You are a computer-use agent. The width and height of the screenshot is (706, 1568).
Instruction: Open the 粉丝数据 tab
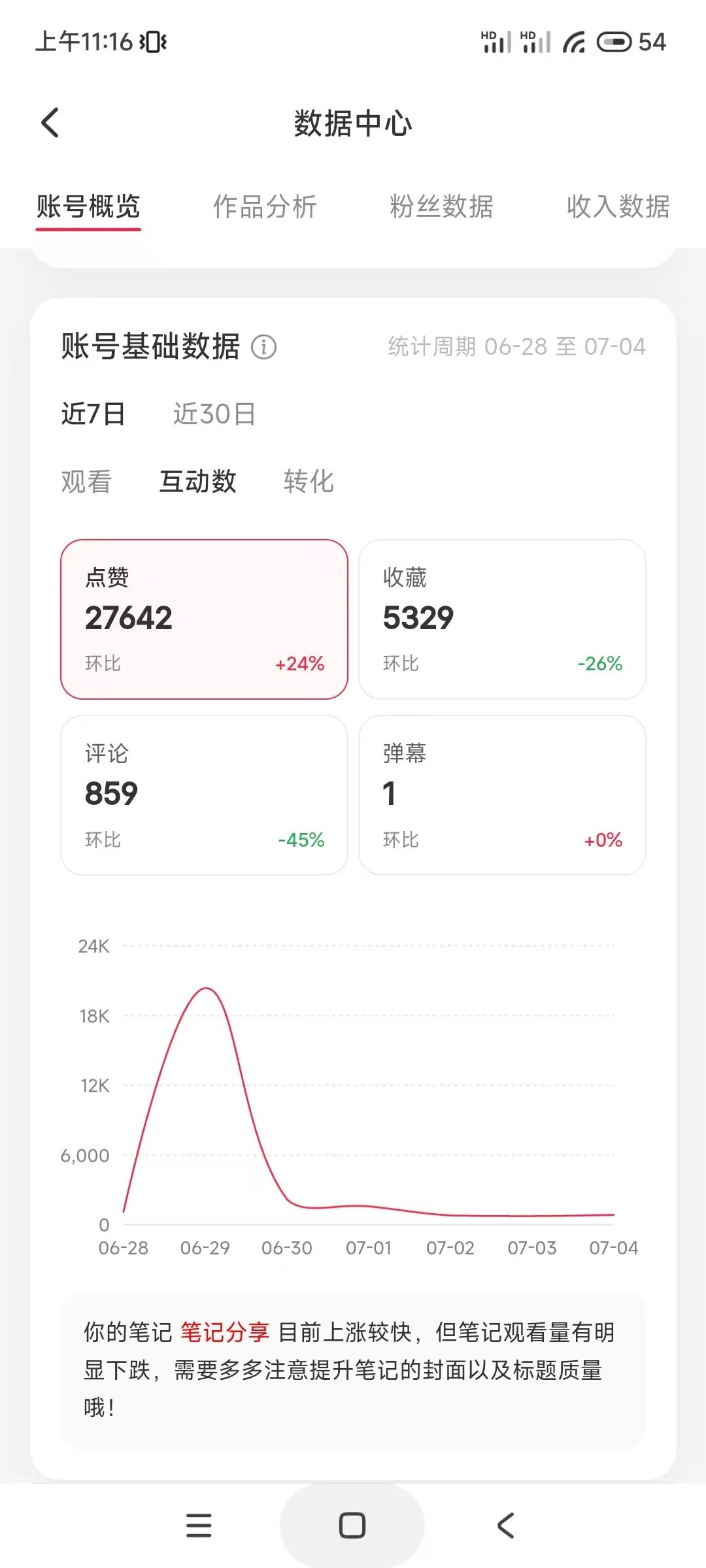coord(441,206)
